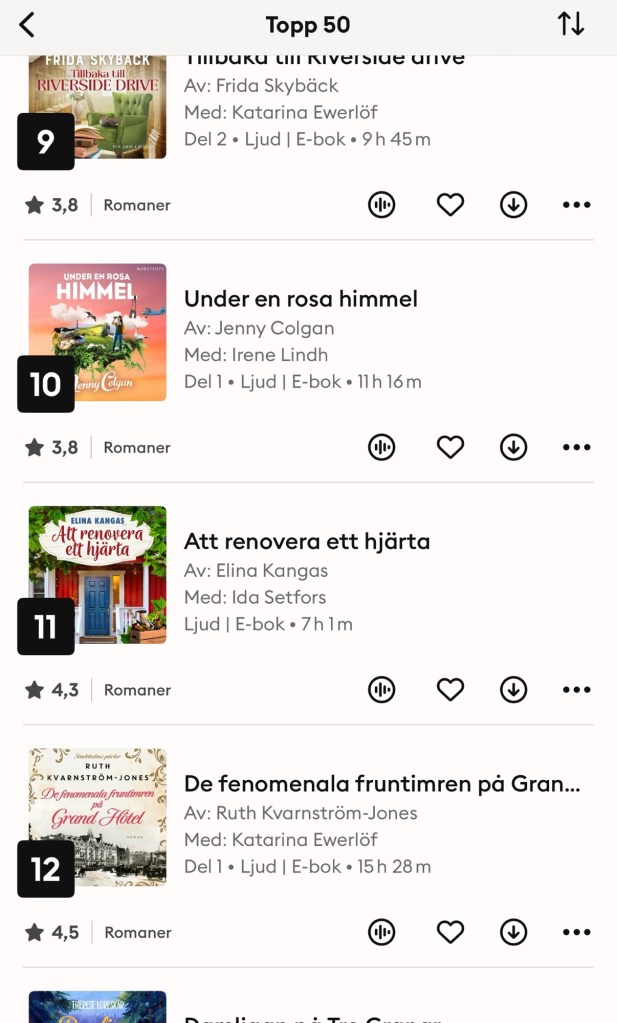Favorite the Frida Skybäck book
The height and width of the screenshot is (1023, 617).
[x=451, y=205]
